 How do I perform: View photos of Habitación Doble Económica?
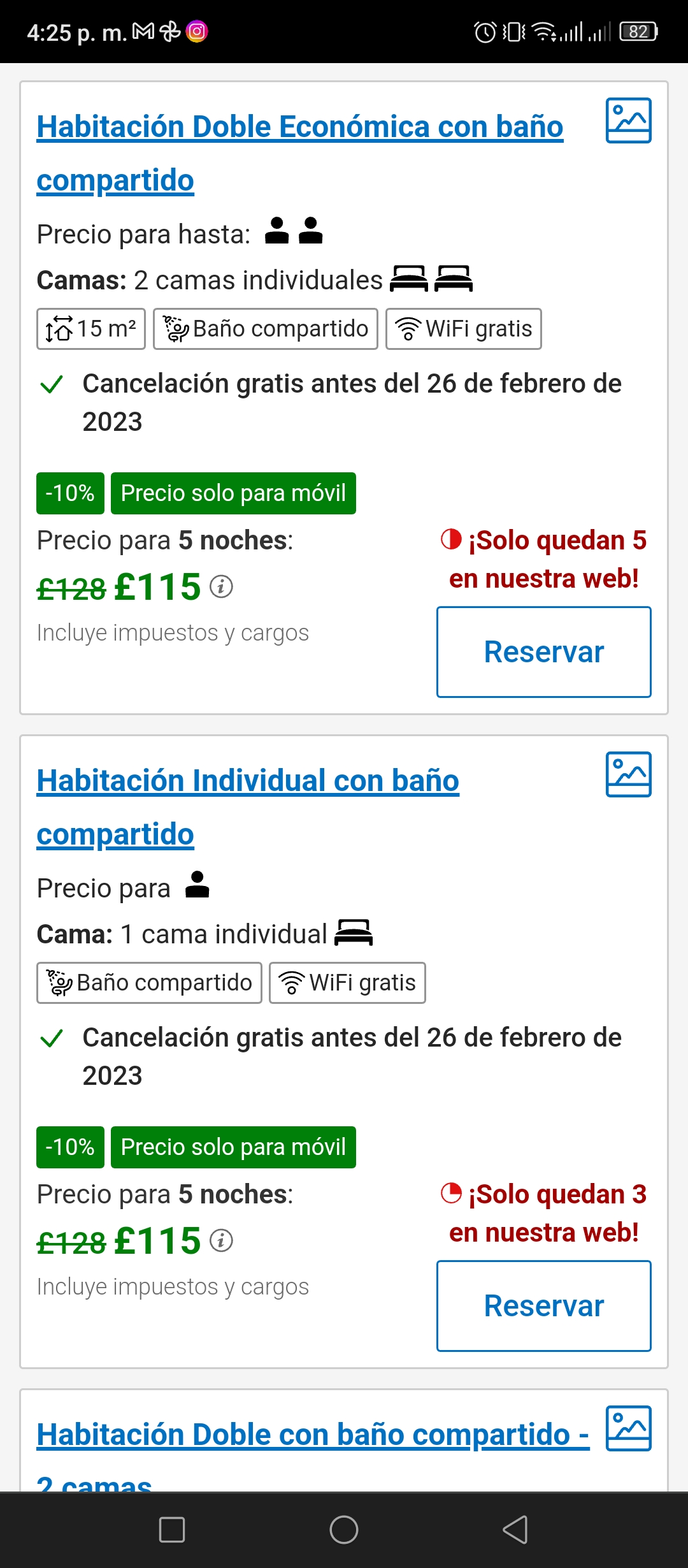[628, 120]
